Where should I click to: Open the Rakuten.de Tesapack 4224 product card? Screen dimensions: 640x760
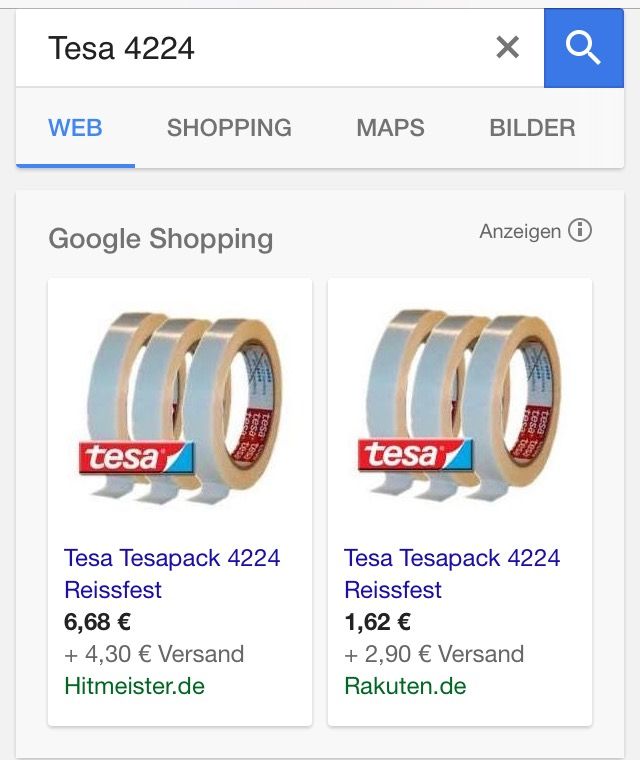460,500
